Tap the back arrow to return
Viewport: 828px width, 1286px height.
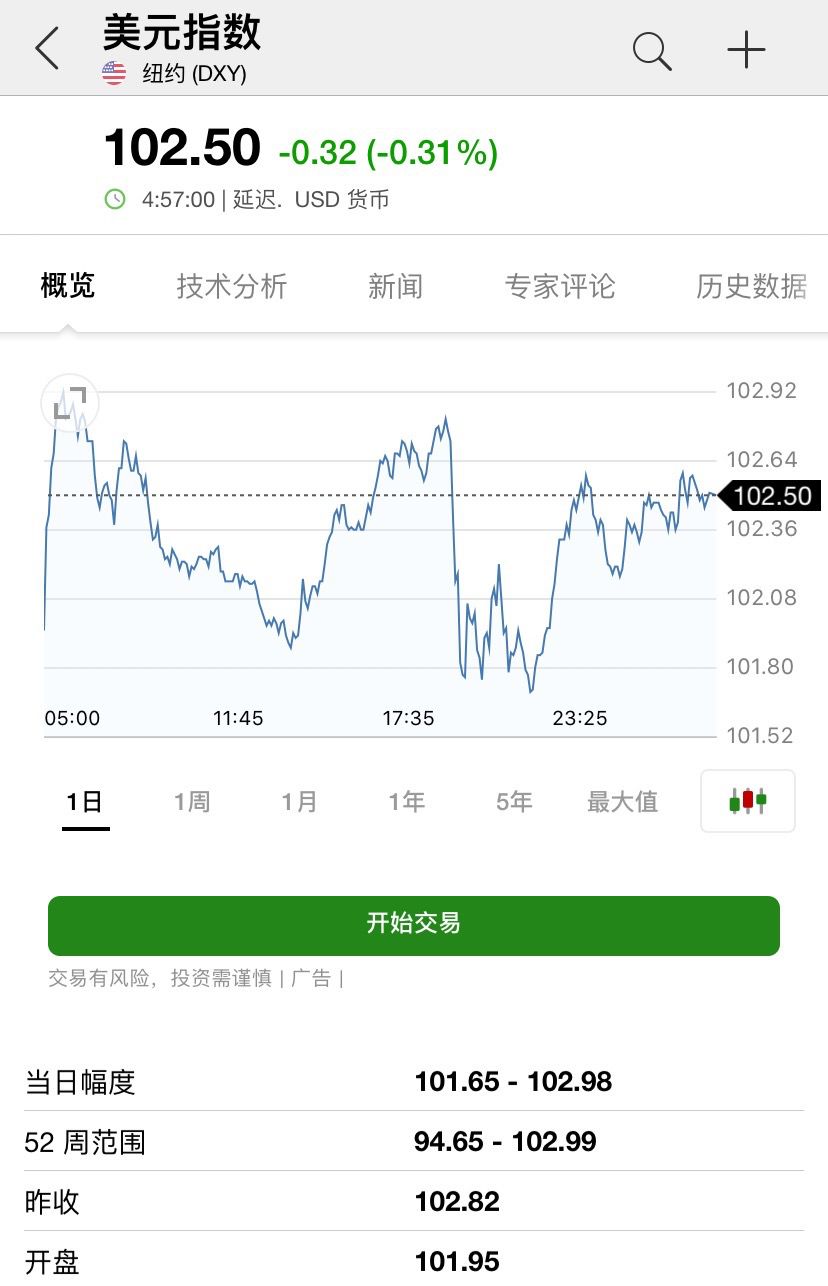(48, 48)
